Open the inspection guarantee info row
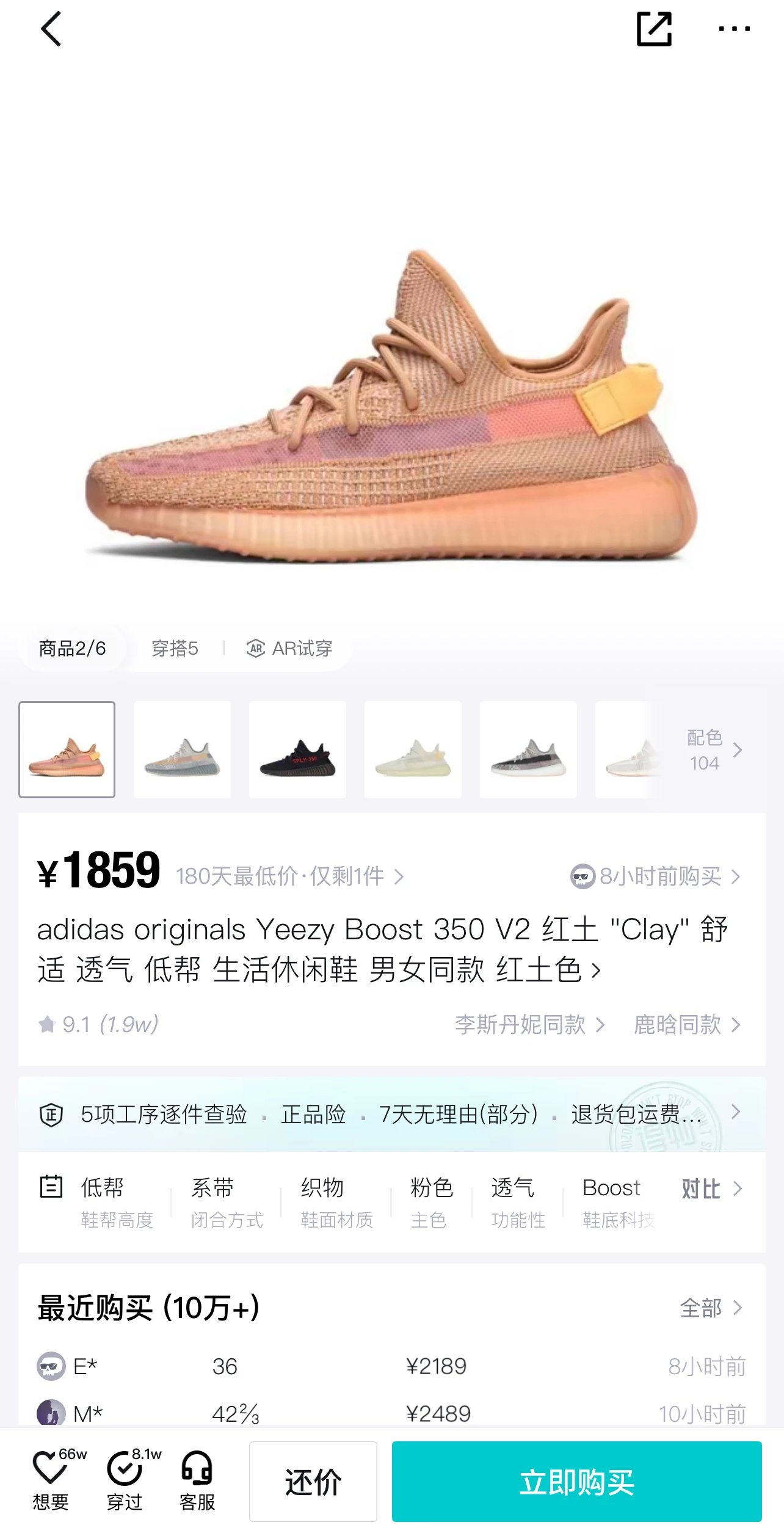Image resolution: width=784 pixels, height=1525 pixels. 392,1115
